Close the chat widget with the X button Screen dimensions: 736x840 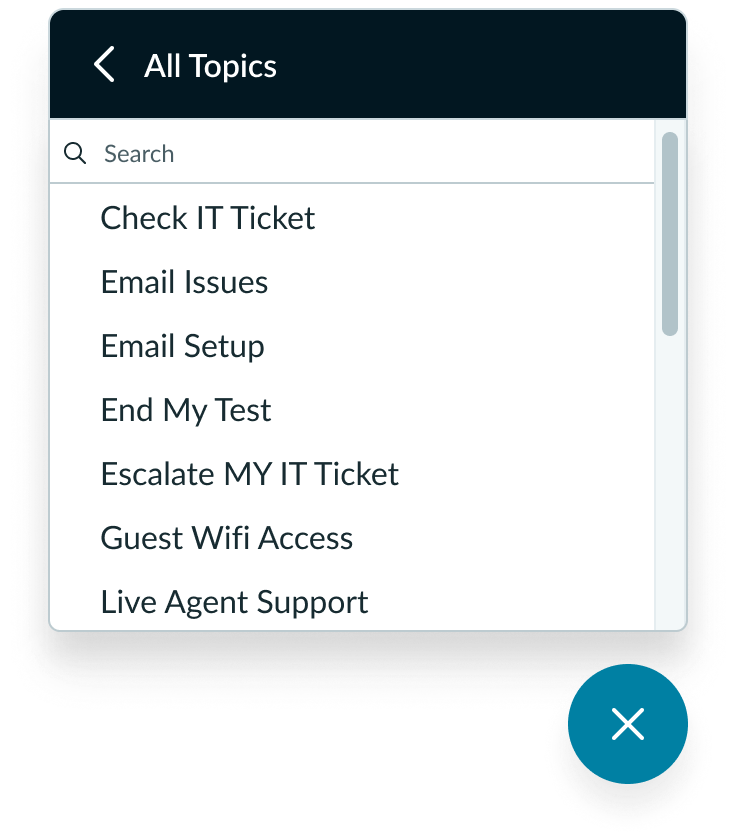pyautogui.click(x=628, y=724)
